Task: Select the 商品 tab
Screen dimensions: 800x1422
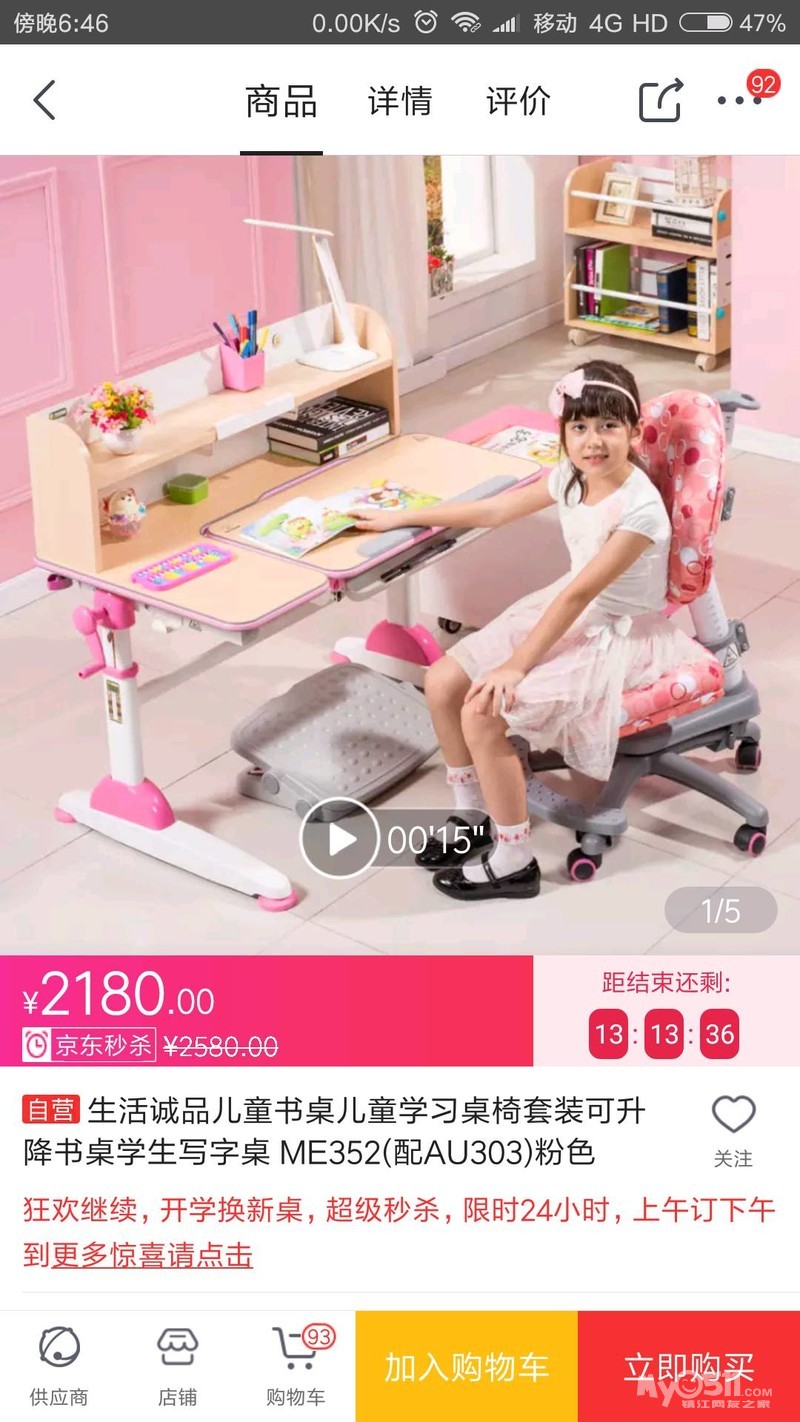Action: pos(281,101)
